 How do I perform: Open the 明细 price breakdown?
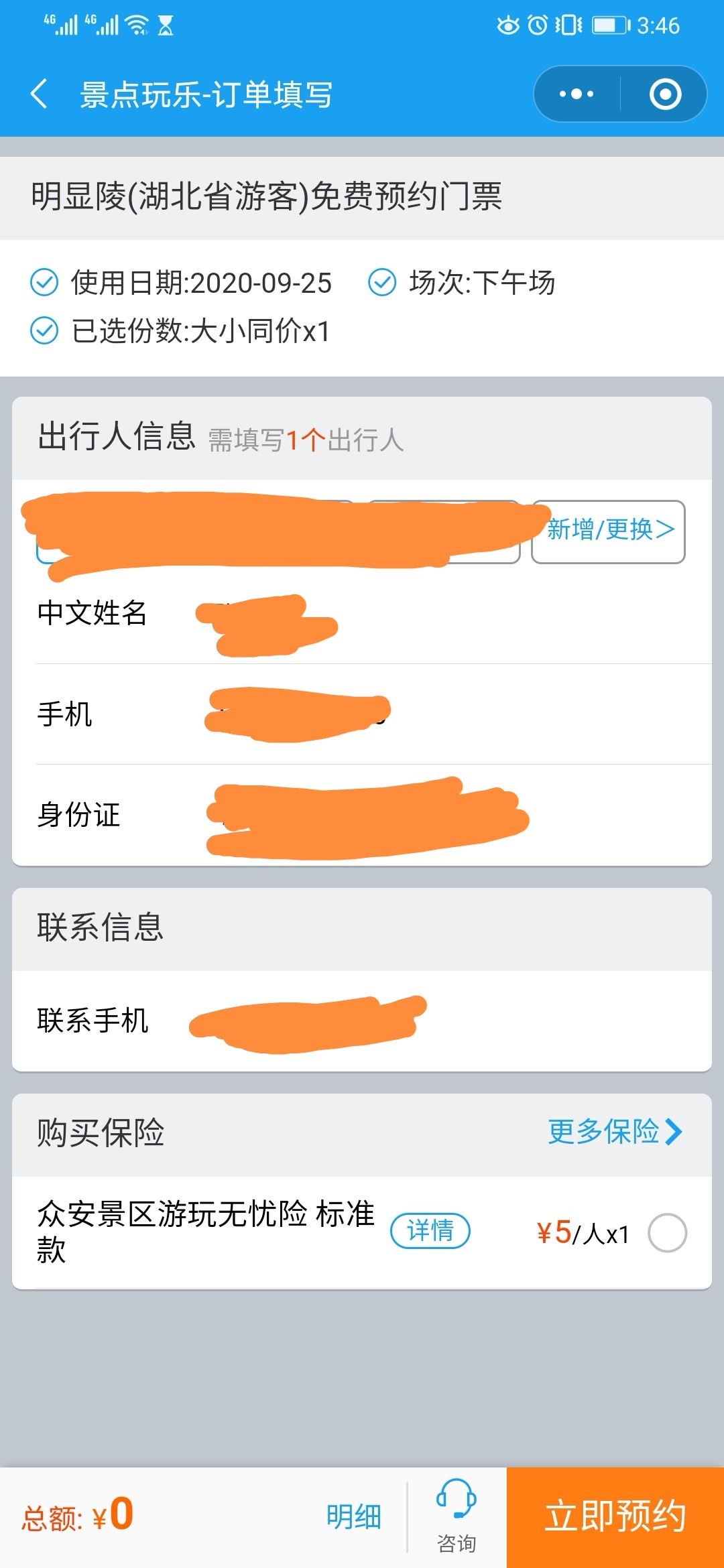(x=353, y=1517)
